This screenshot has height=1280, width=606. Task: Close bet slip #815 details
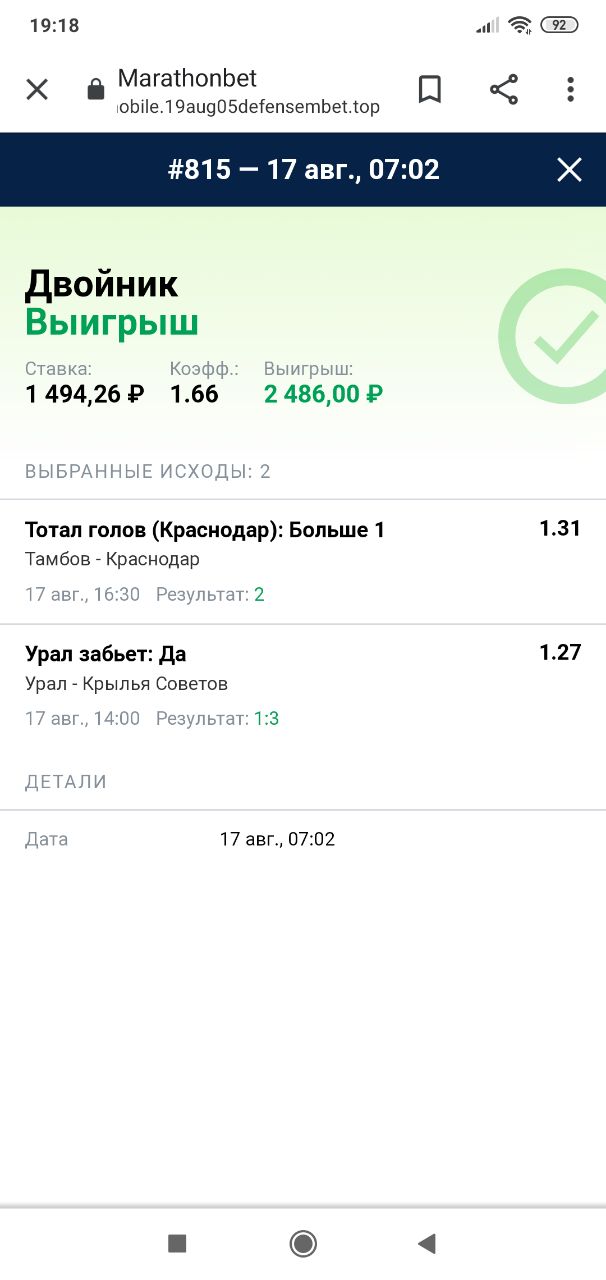pyautogui.click(x=569, y=170)
